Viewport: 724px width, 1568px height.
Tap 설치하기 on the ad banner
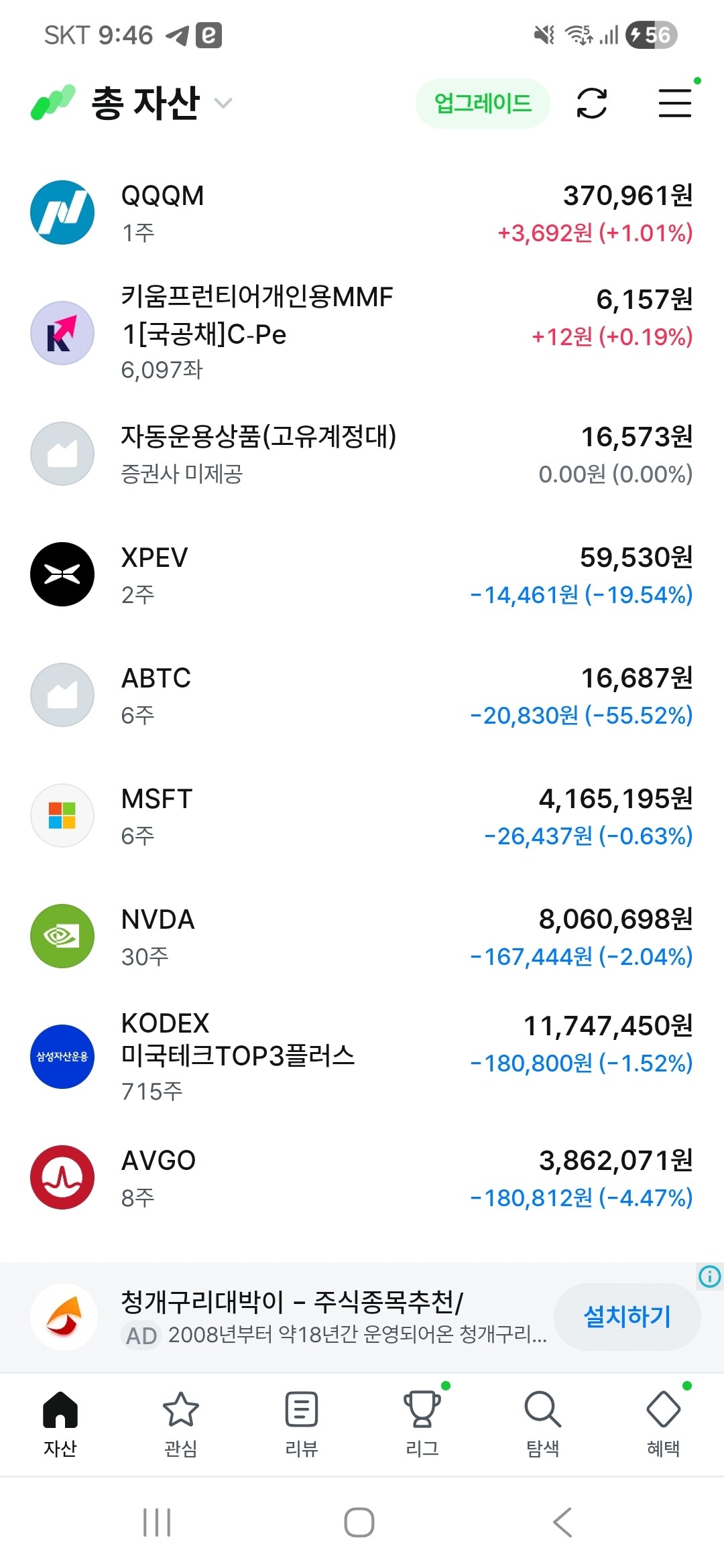click(x=627, y=1317)
